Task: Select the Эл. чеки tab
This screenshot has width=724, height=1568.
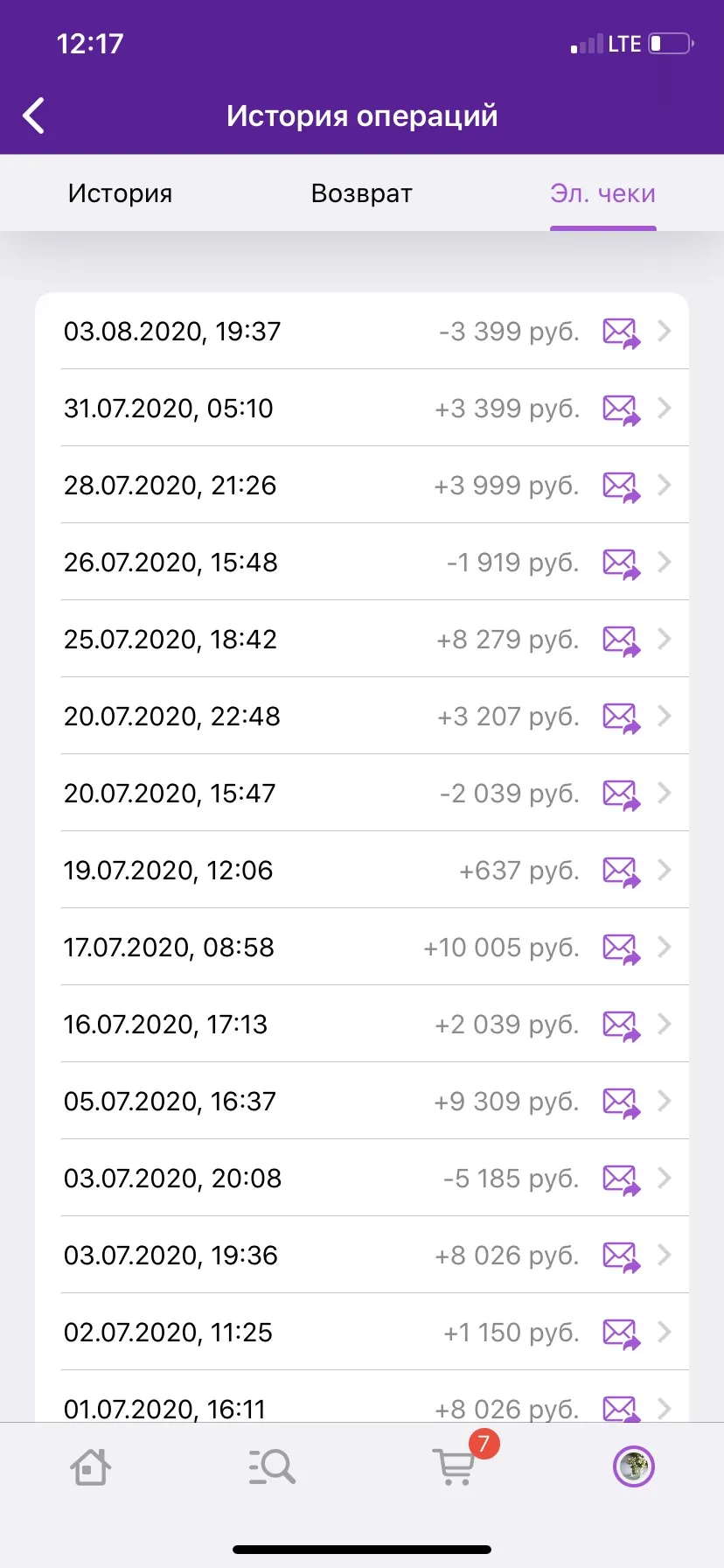Action: (602, 193)
